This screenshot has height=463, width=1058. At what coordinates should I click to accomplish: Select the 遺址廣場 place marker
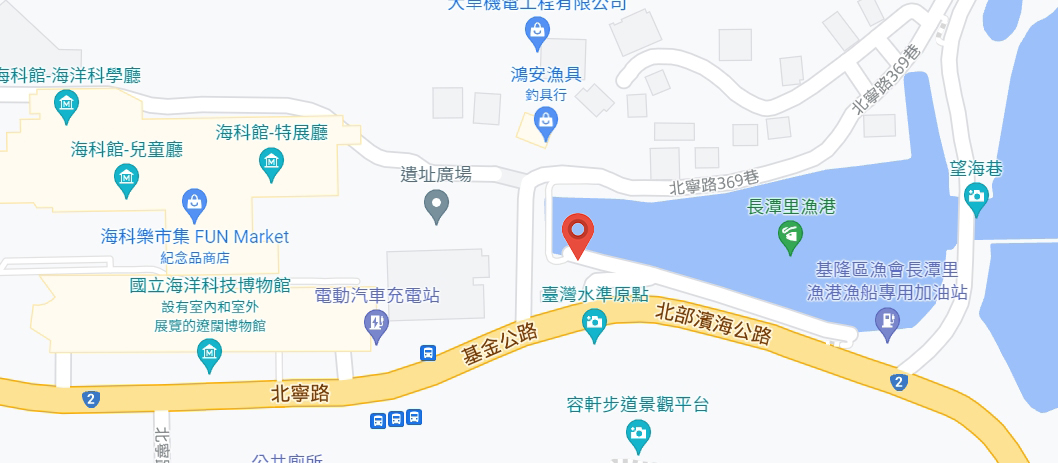point(436,206)
